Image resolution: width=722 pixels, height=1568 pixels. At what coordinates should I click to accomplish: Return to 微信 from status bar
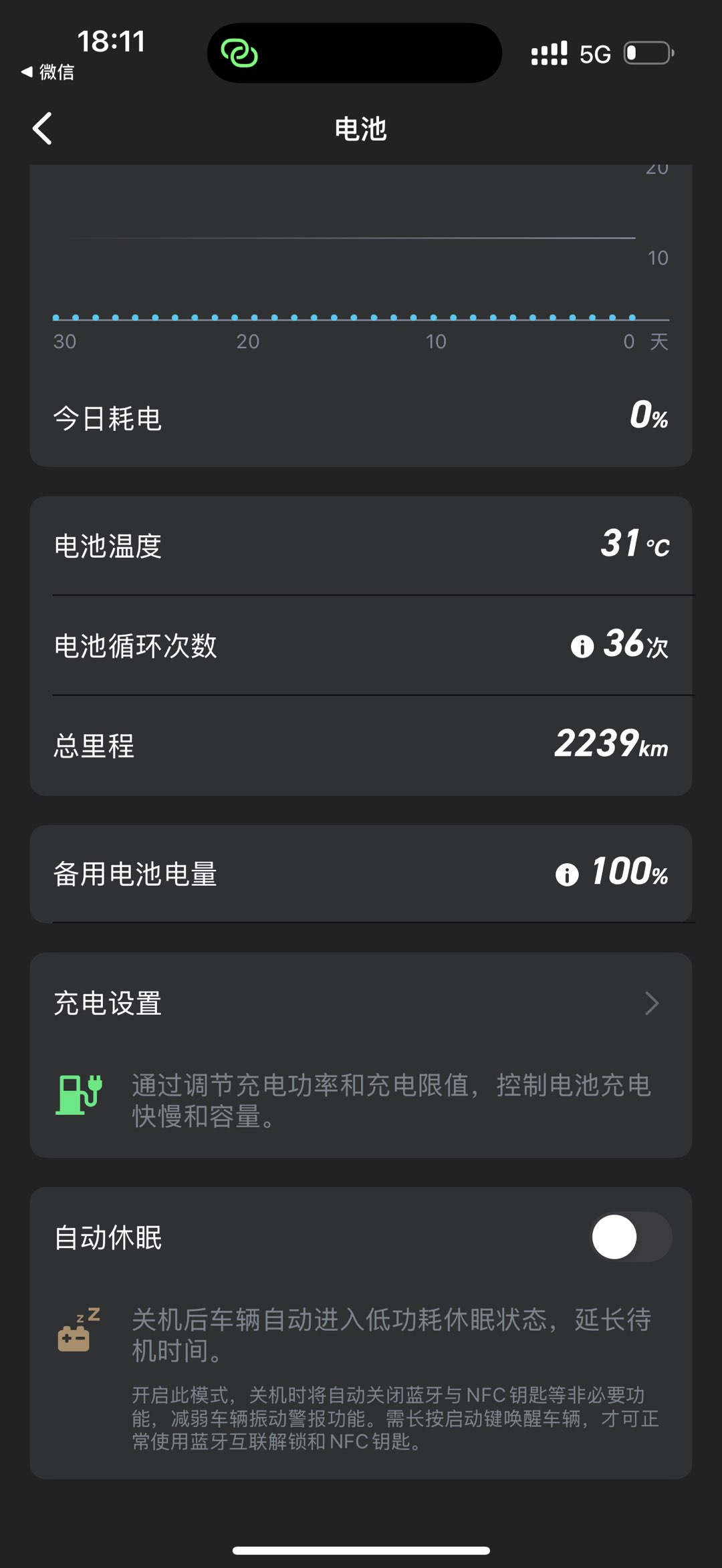click(48, 72)
